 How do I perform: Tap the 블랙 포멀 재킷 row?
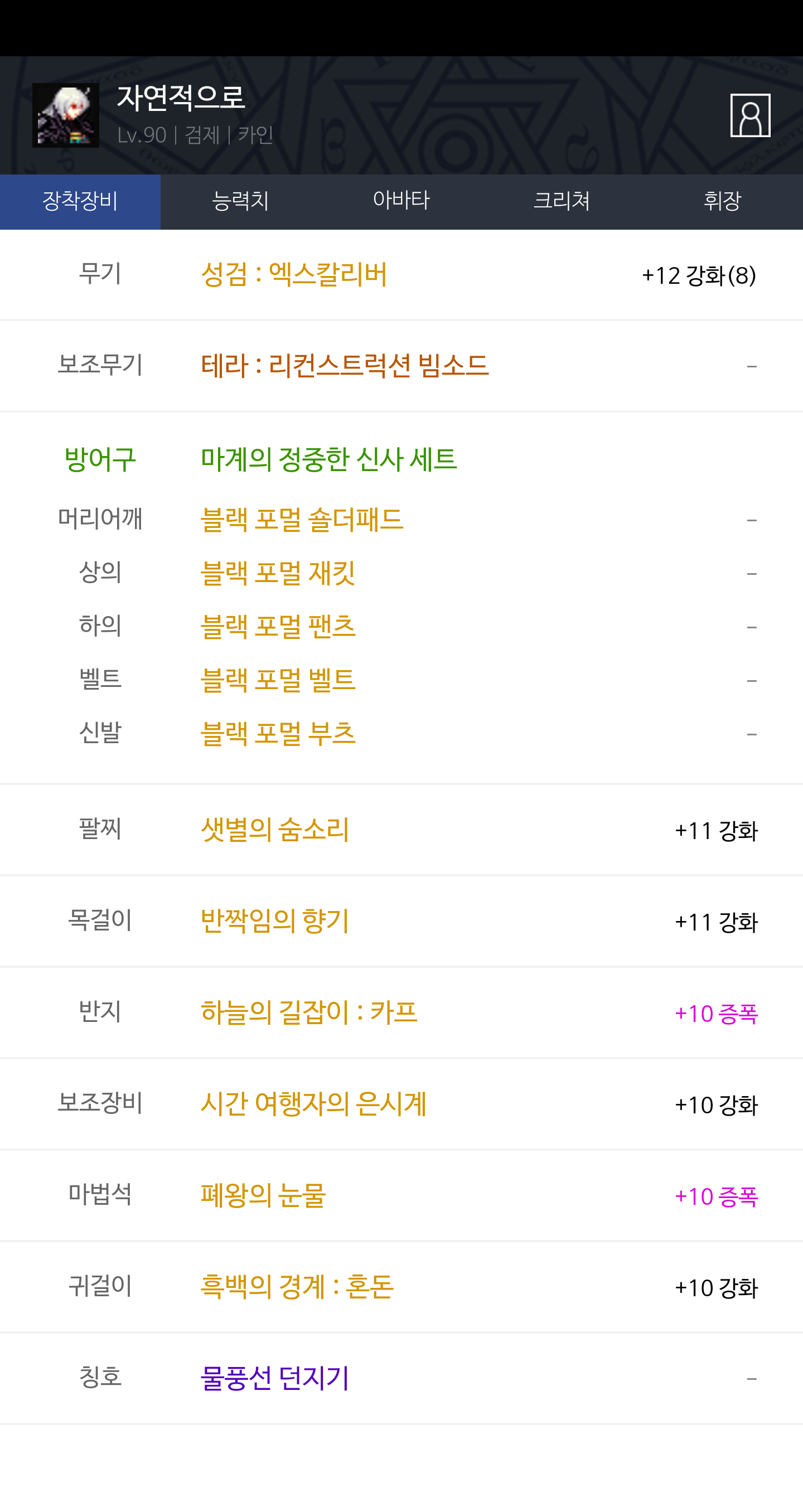(x=401, y=573)
